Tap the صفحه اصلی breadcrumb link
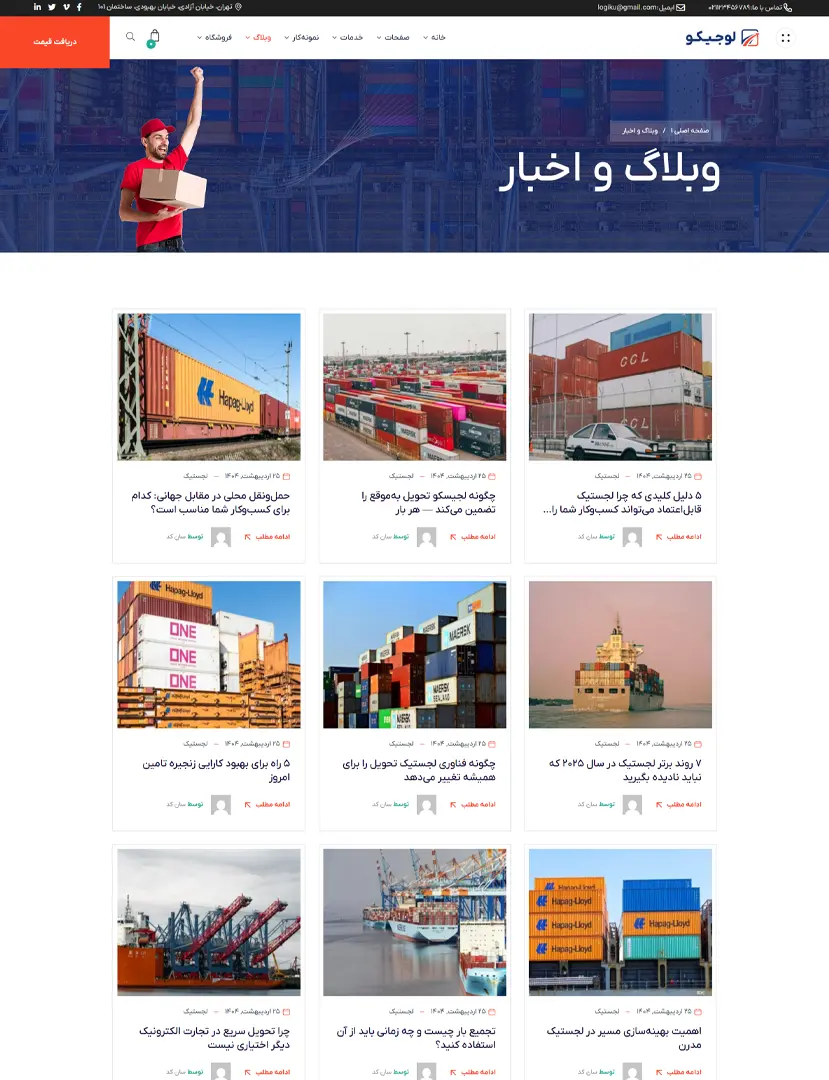The image size is (829, 1080). coord(689,130)
